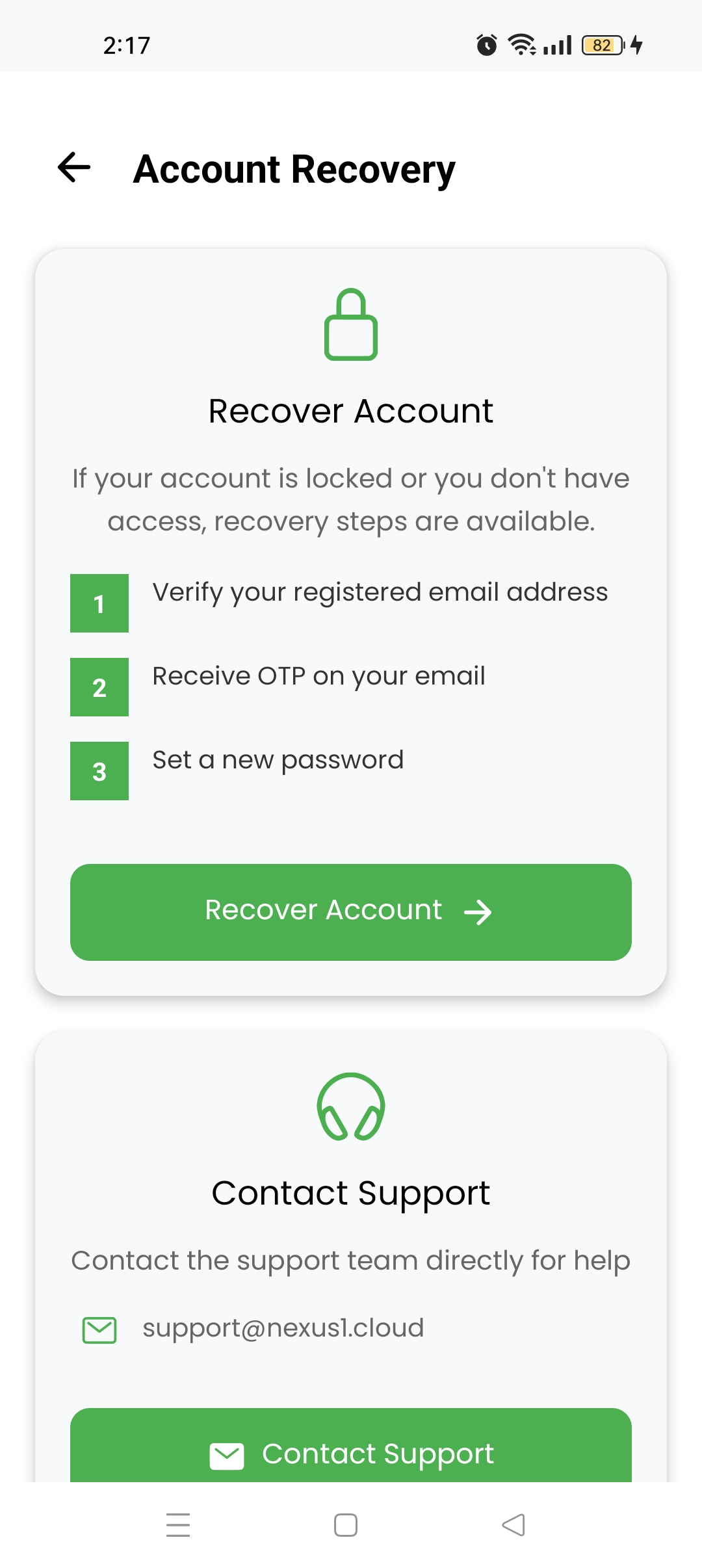702x1568 pixels.
Task: Open the system recent apps menu
Action: coord(178,1525)
